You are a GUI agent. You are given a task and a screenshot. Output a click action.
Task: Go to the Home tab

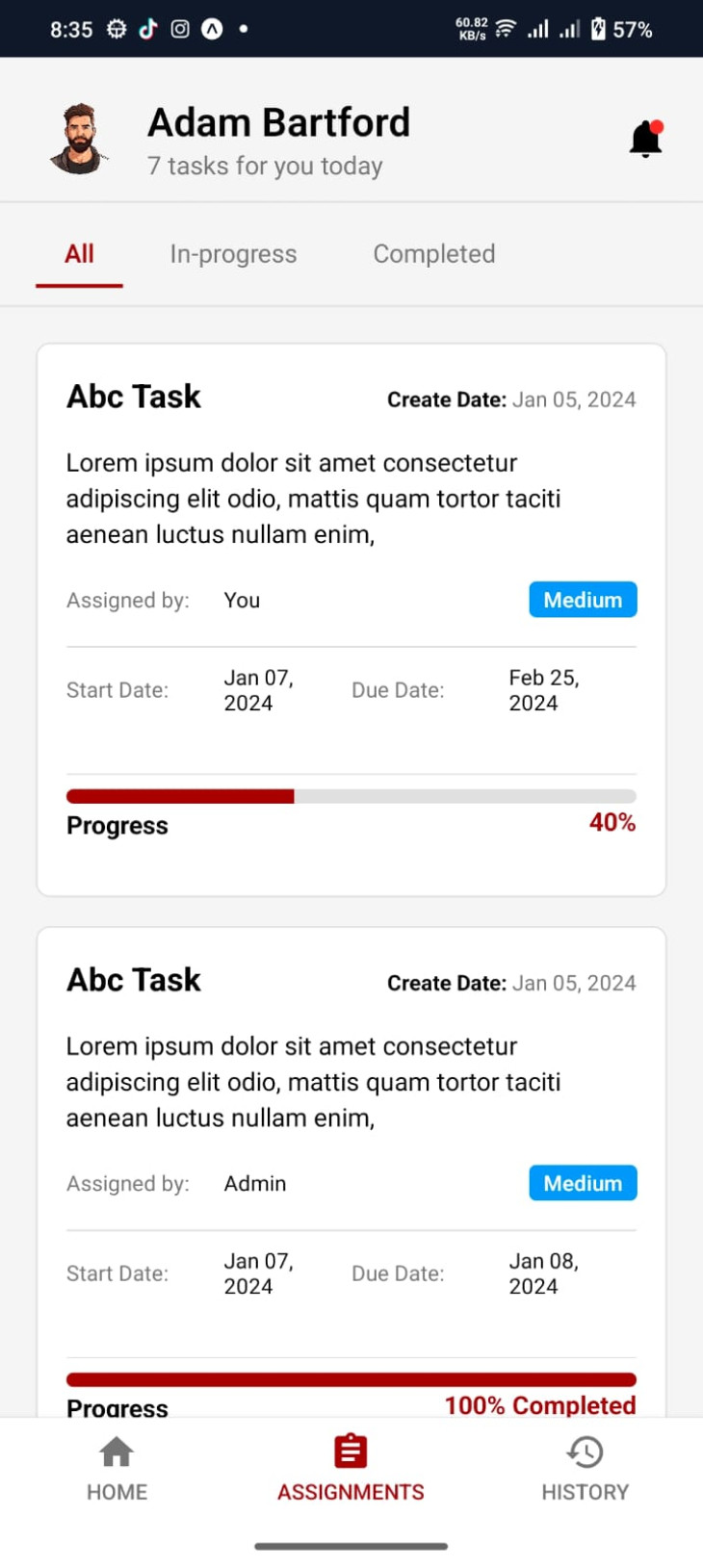[117, 1469]
